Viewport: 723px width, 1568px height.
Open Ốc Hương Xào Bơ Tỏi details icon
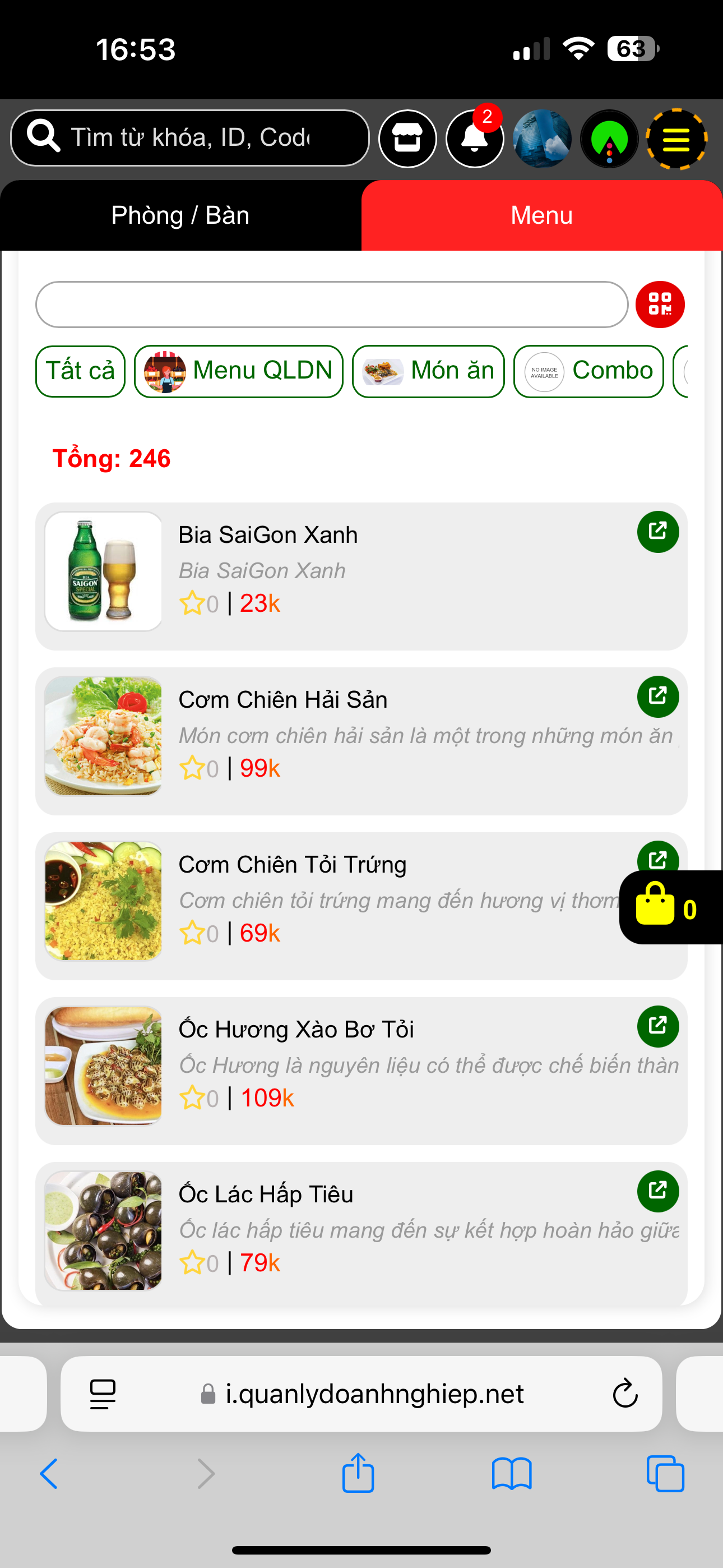[658, 1026]
